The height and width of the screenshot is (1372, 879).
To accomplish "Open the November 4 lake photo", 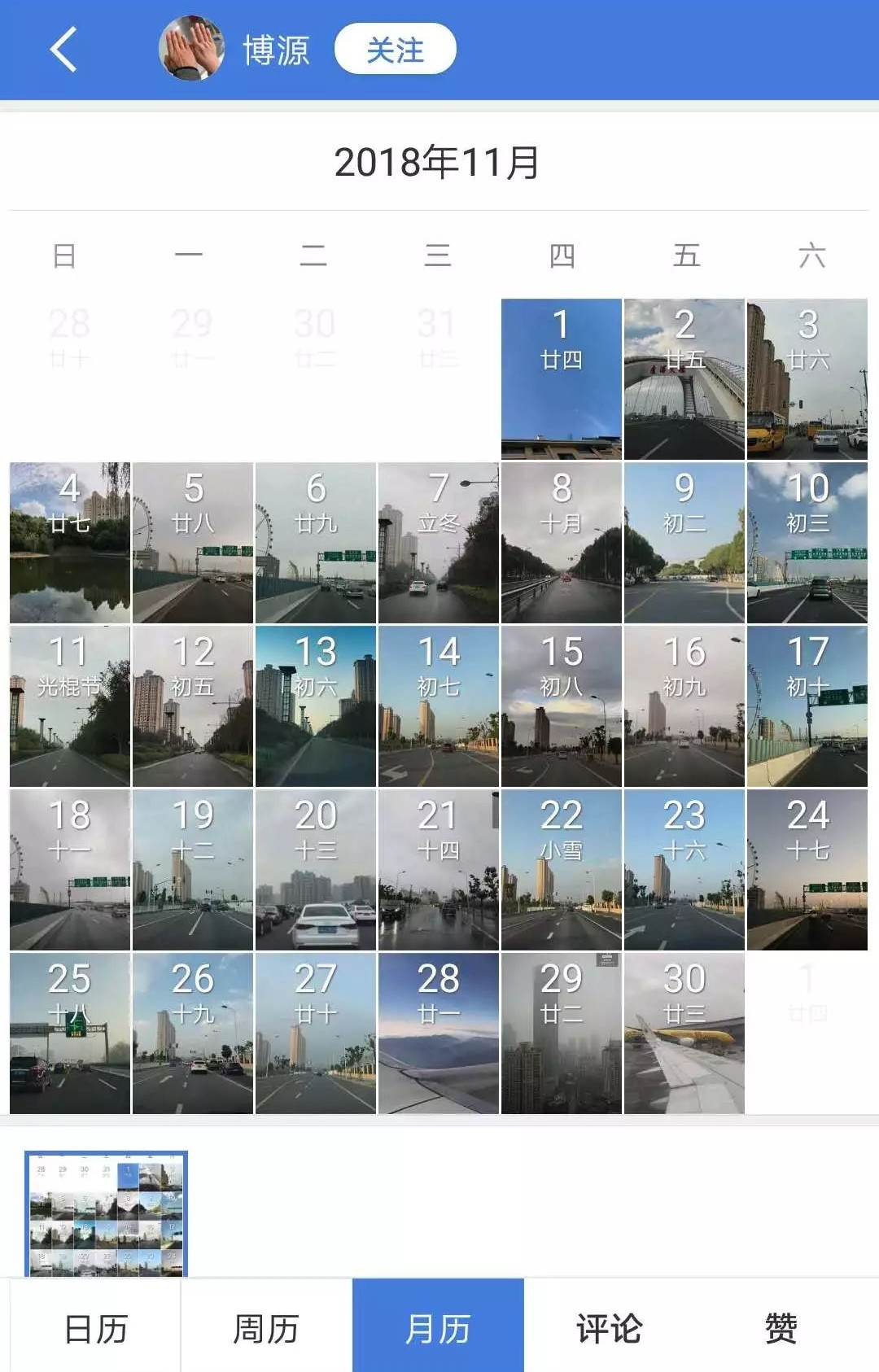I will (69, 543).
